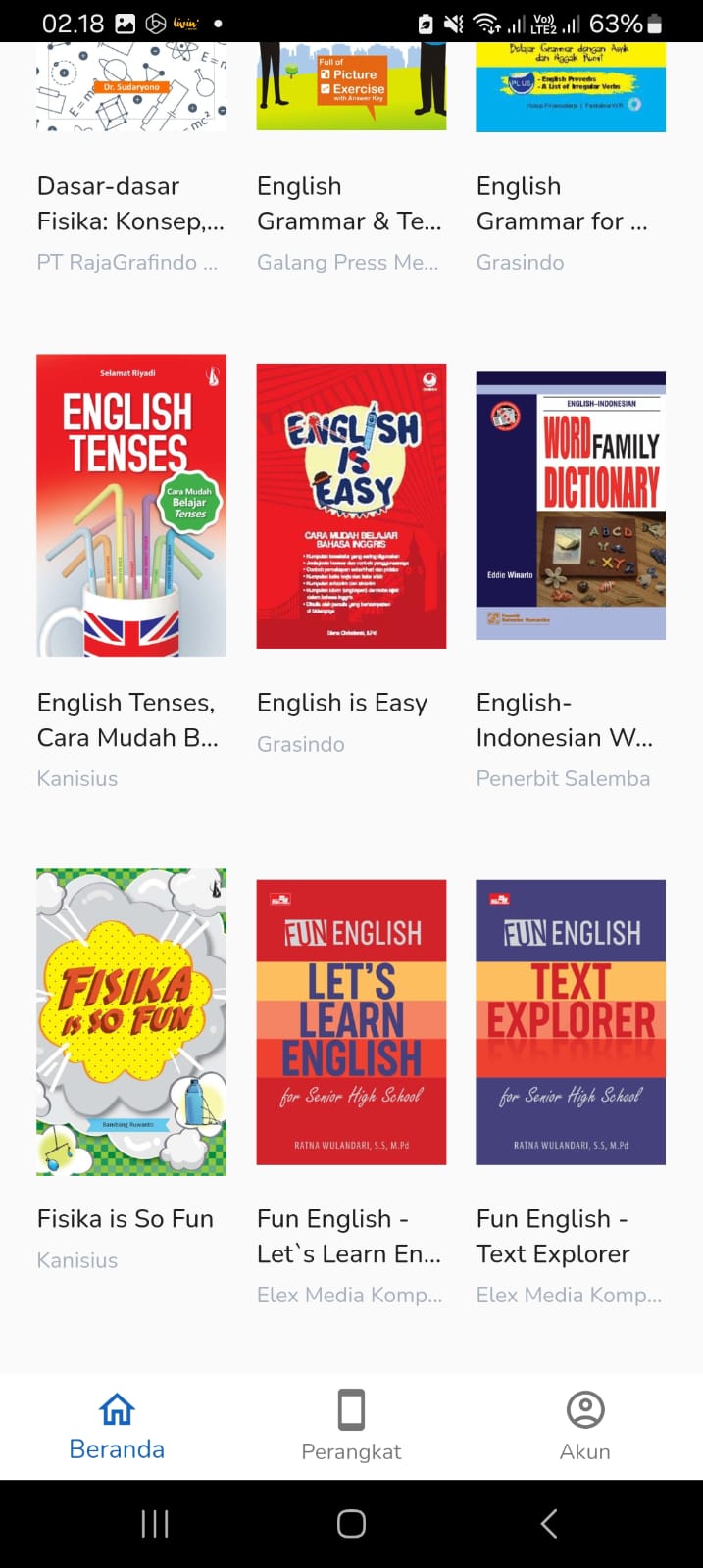This screenshot has width=703, height=1568.
Task: Open the English-Indonesian Word Family Dictionary
Action: coord(571,506)
